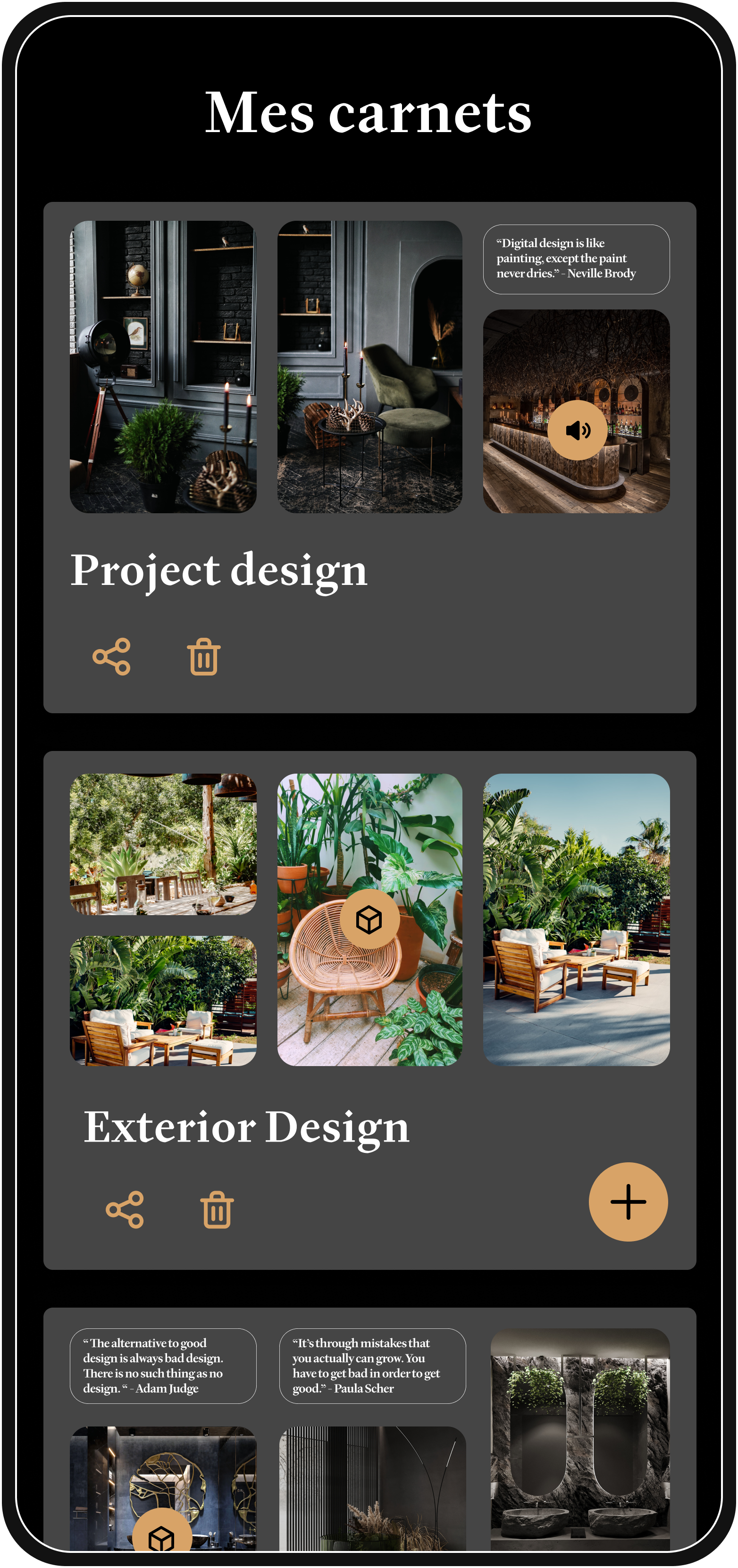Viewport: 738px width, 1568px height.
Task: Open the Neville Brody quote card
Action: (576, 259)
